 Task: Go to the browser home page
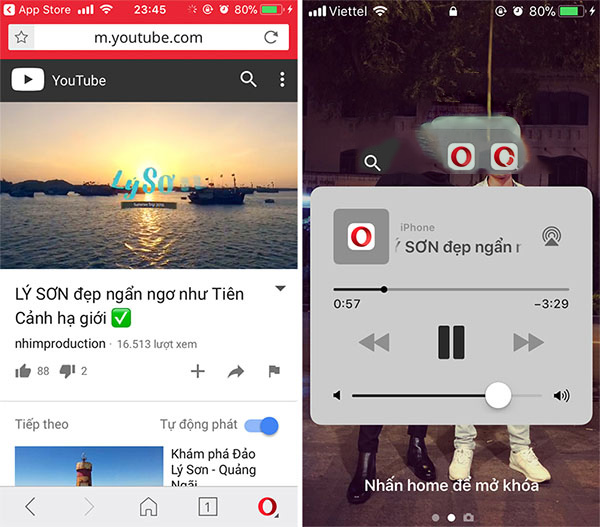click(x=148, y=506)
